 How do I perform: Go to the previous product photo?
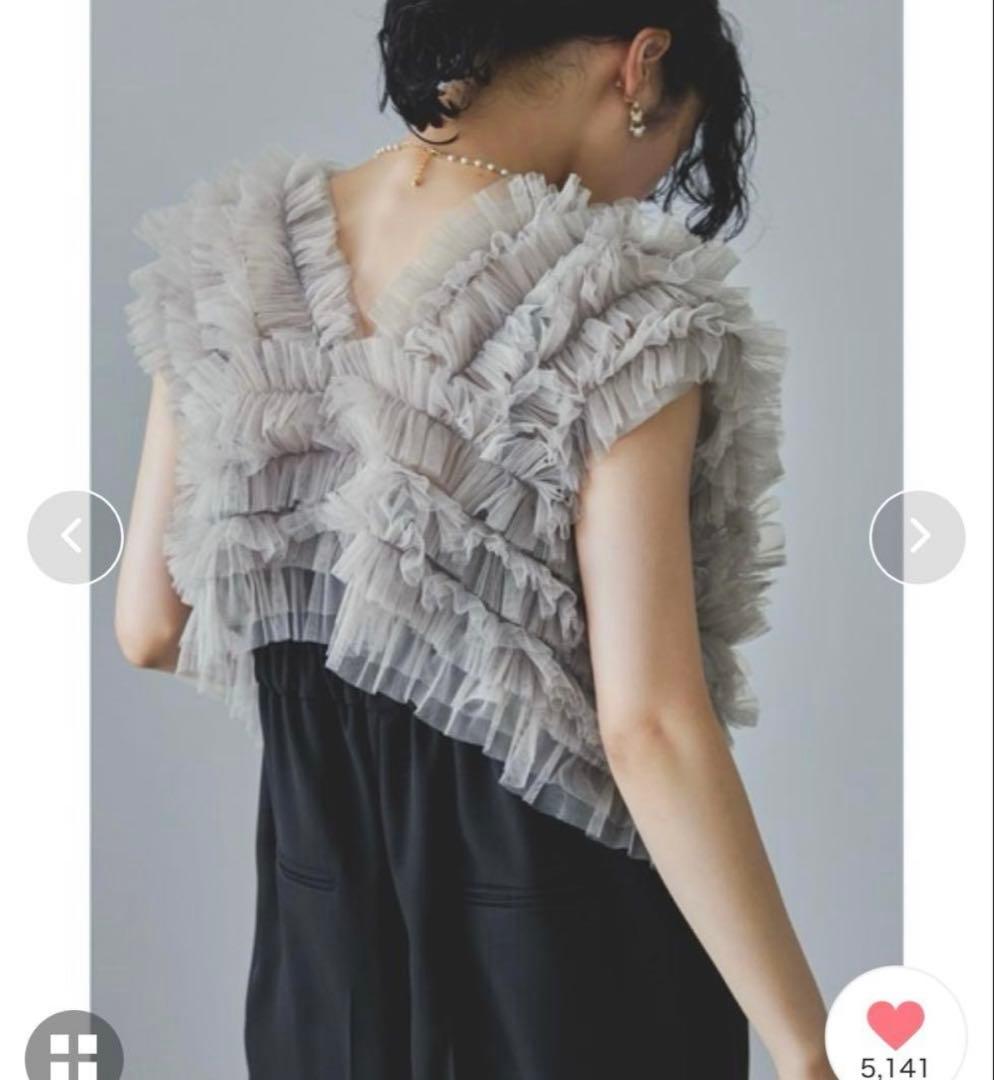pyautogui.click(x=75, y=537)
